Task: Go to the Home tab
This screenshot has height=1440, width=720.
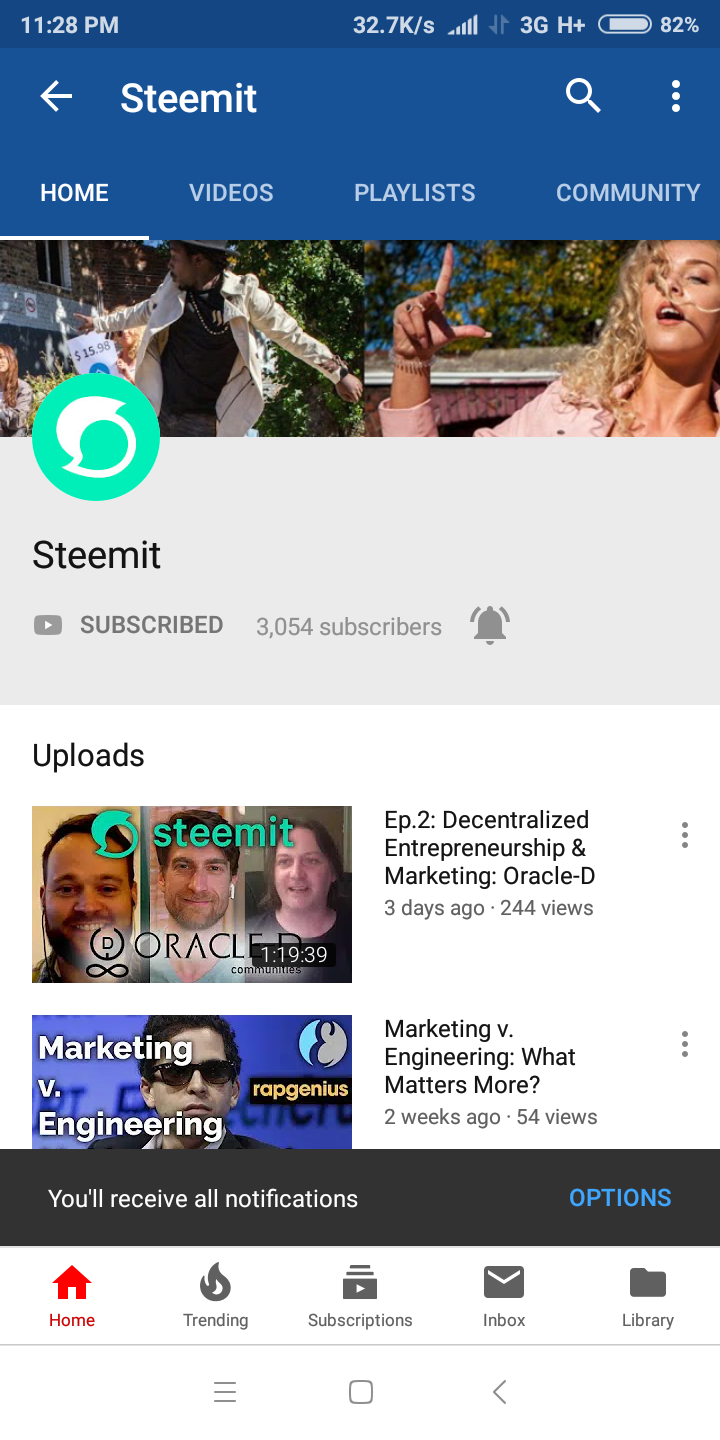Action: pyautogui.click(x=72, y=1296)
